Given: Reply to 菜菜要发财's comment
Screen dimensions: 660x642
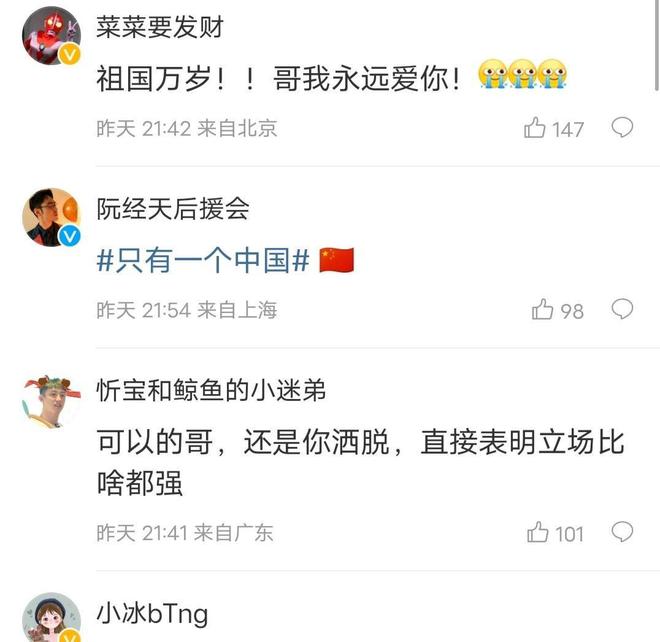Looking at the screenshot, I should (622, 128).
